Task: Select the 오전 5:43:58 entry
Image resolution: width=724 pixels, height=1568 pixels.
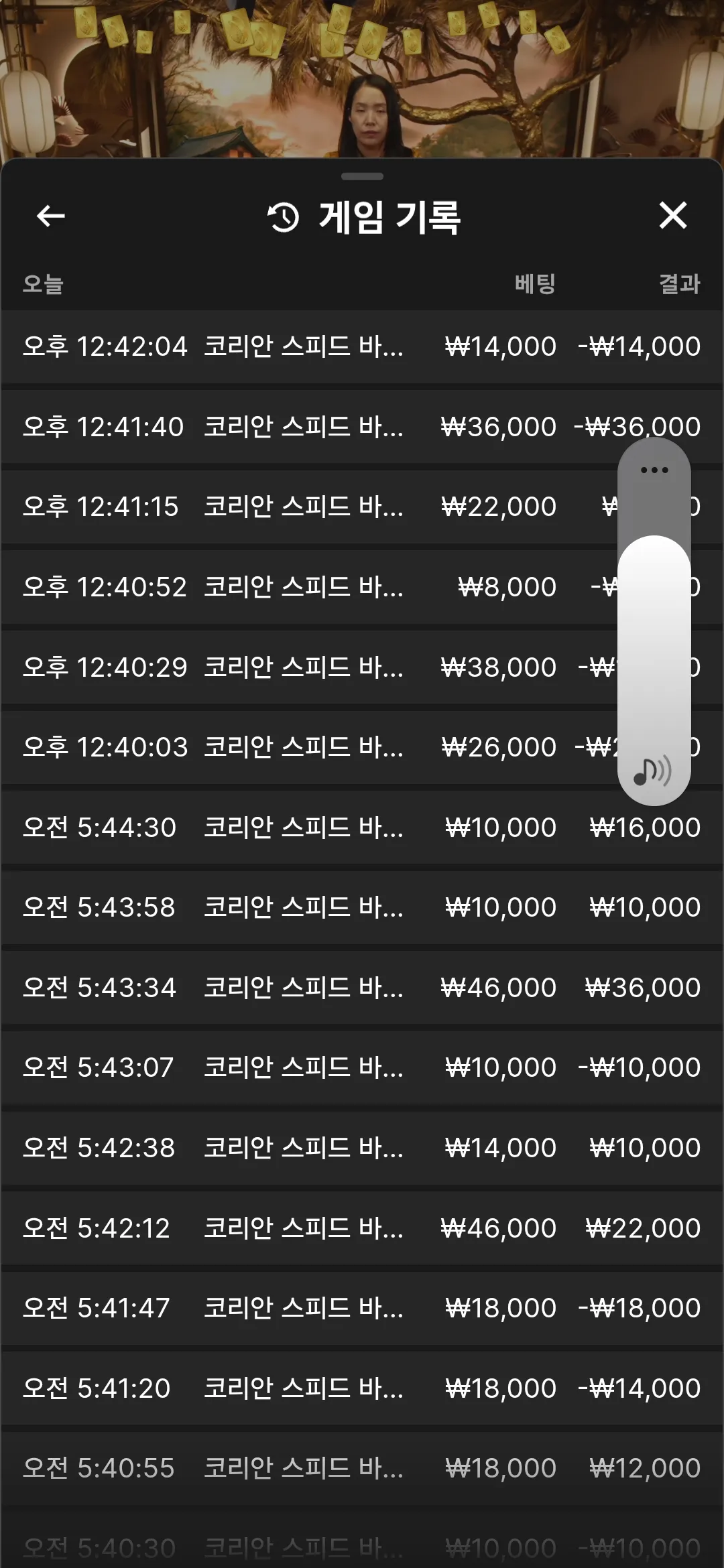Action: (x=362, y=907)
